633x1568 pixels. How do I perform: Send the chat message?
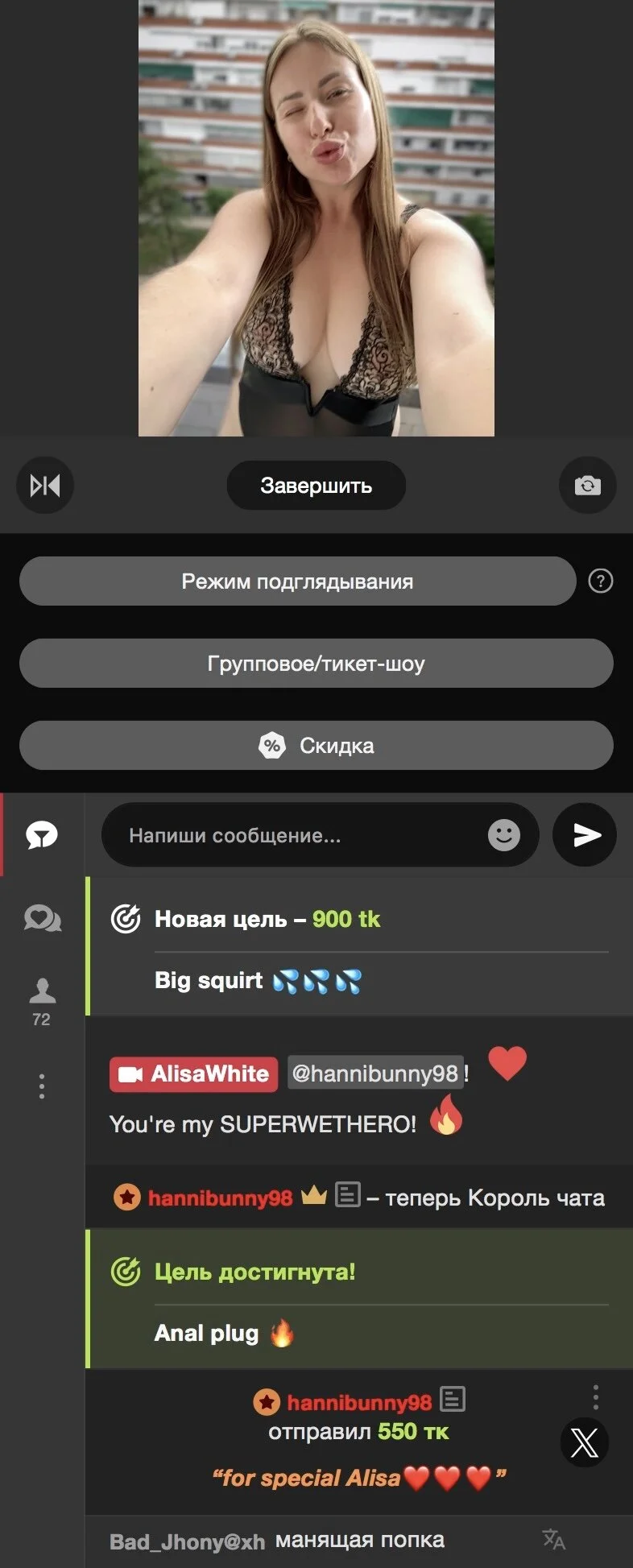(x=585, y=835)
